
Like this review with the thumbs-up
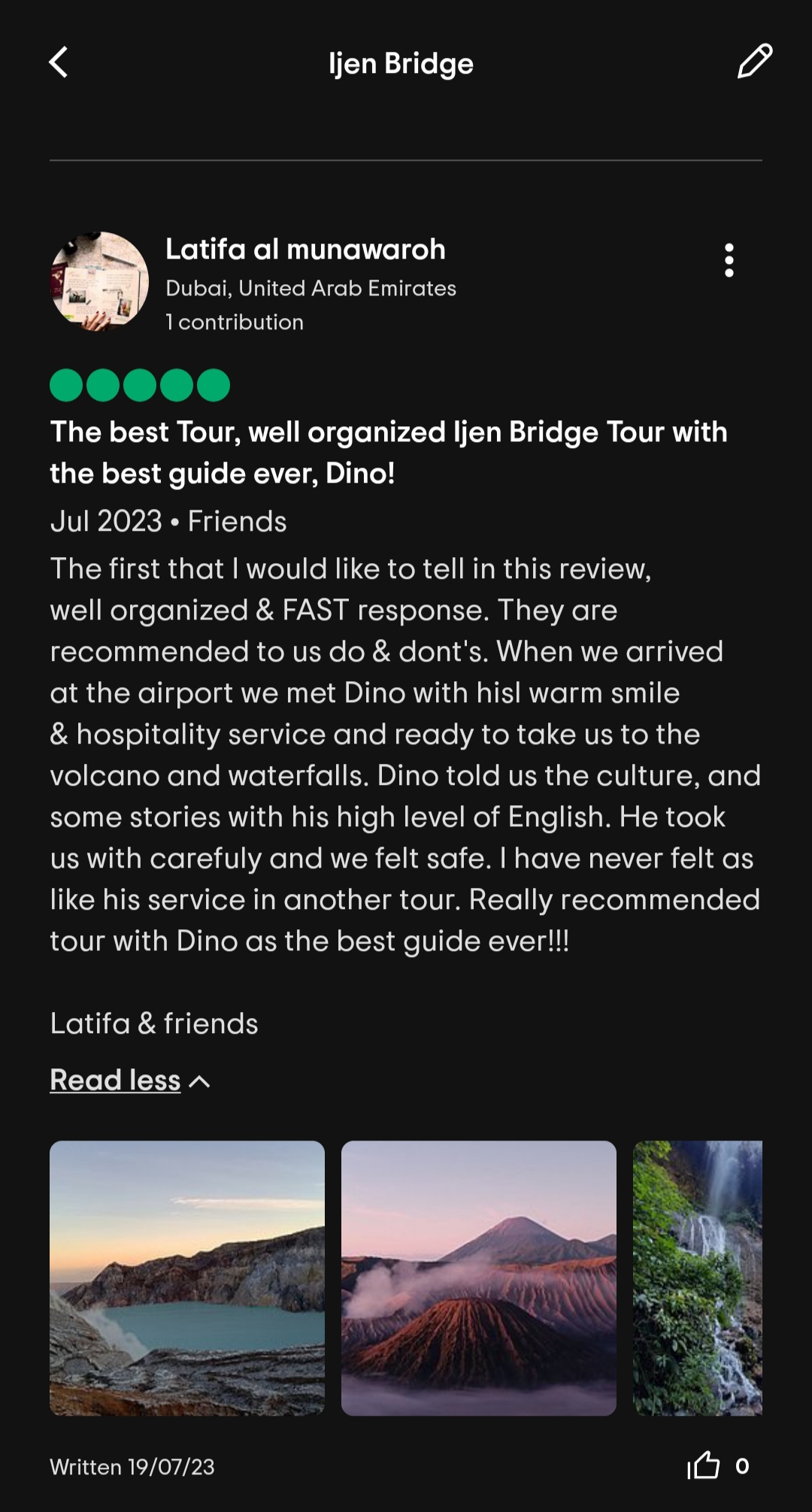tap(704, 1465)
